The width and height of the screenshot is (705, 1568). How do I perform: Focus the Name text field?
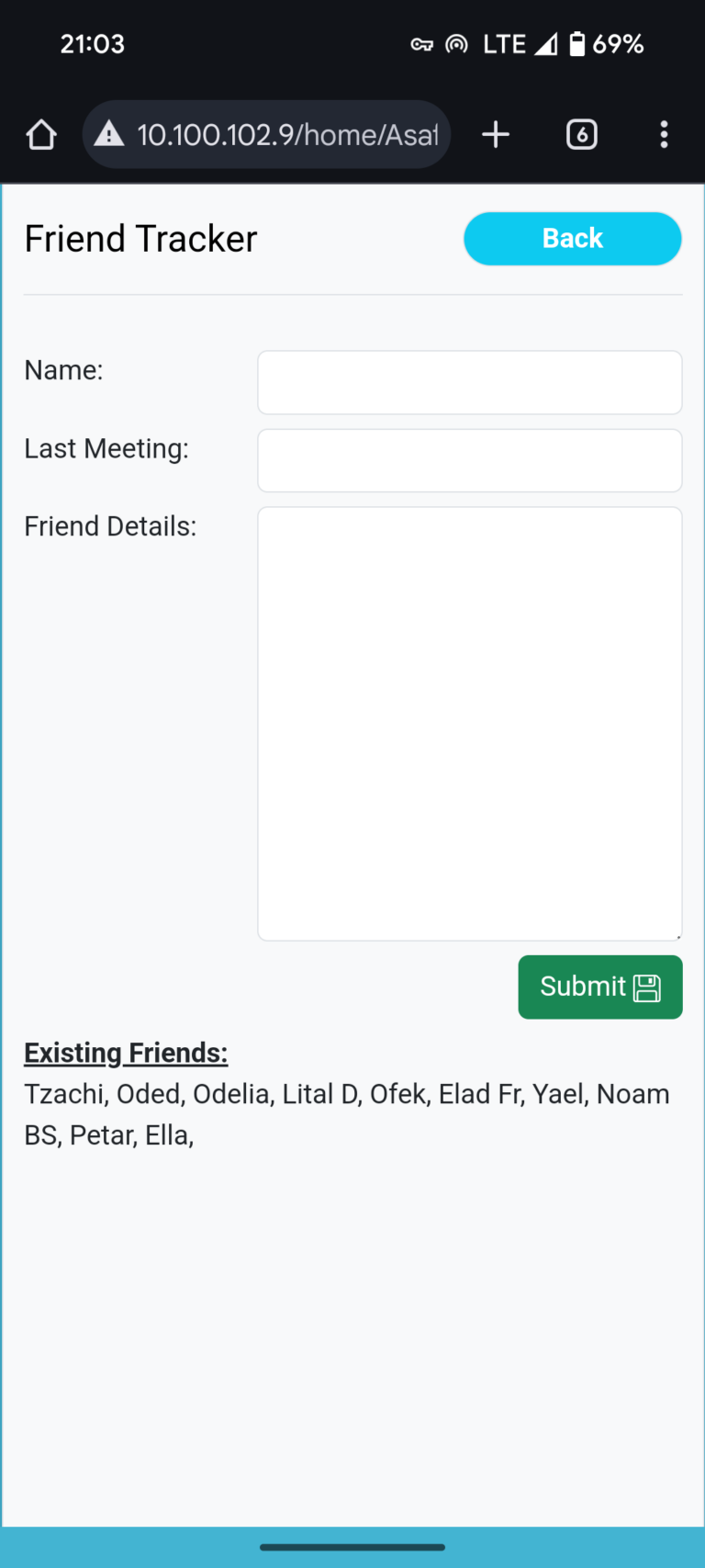[469, 382]
